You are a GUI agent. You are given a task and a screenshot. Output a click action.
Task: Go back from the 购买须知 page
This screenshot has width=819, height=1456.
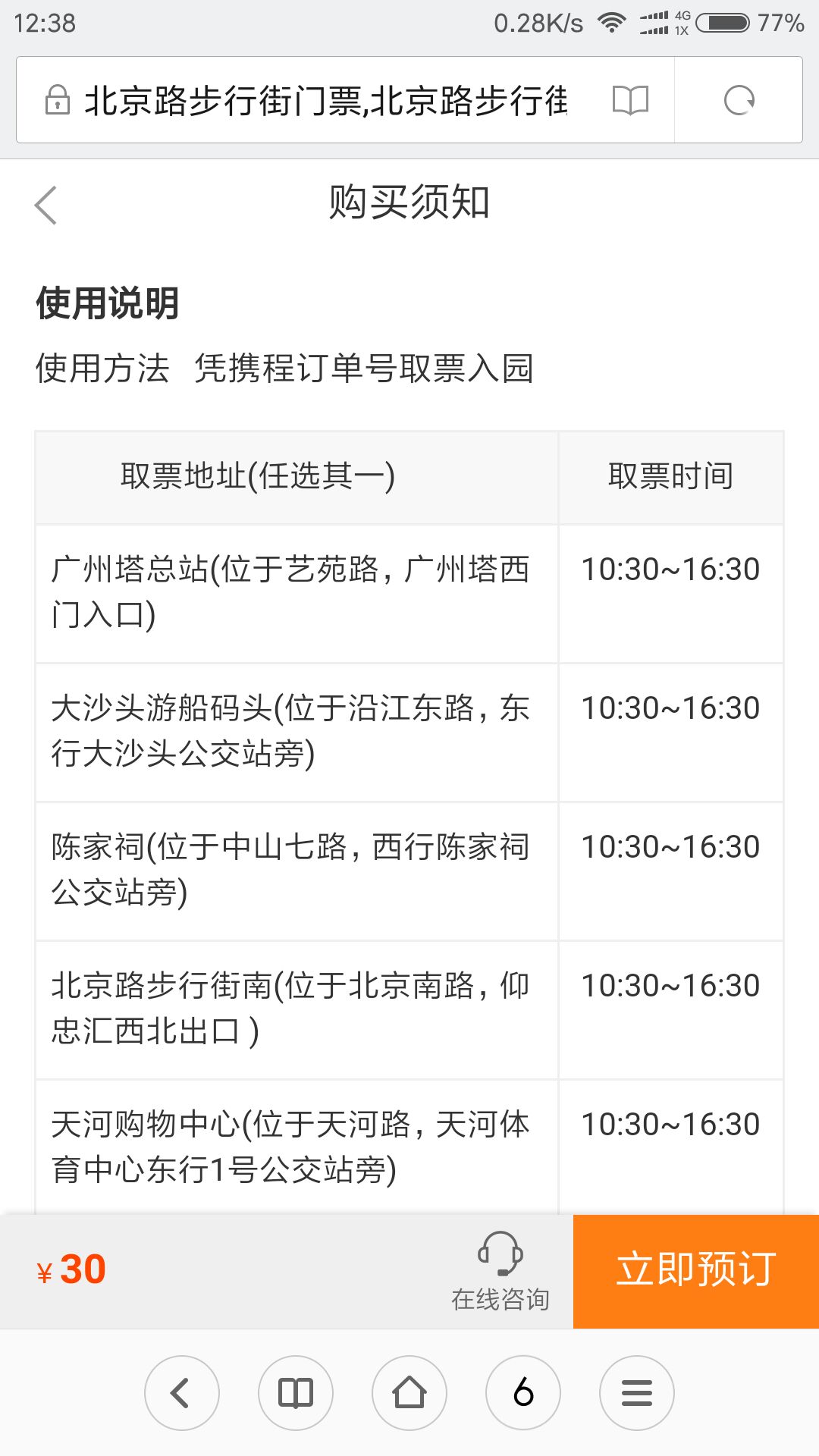(x=46, y=205)
